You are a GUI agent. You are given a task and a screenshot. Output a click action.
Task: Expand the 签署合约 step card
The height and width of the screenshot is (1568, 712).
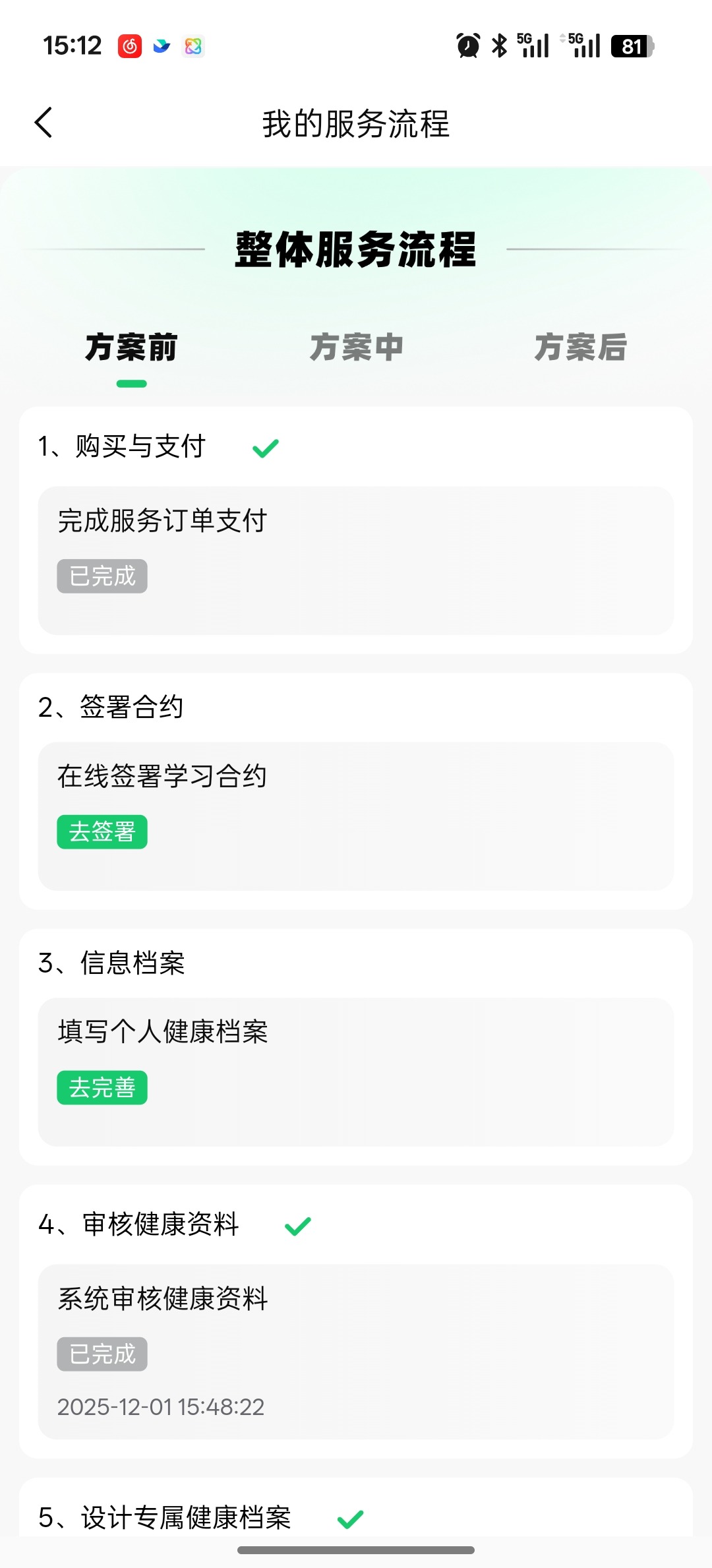[356, 708]
